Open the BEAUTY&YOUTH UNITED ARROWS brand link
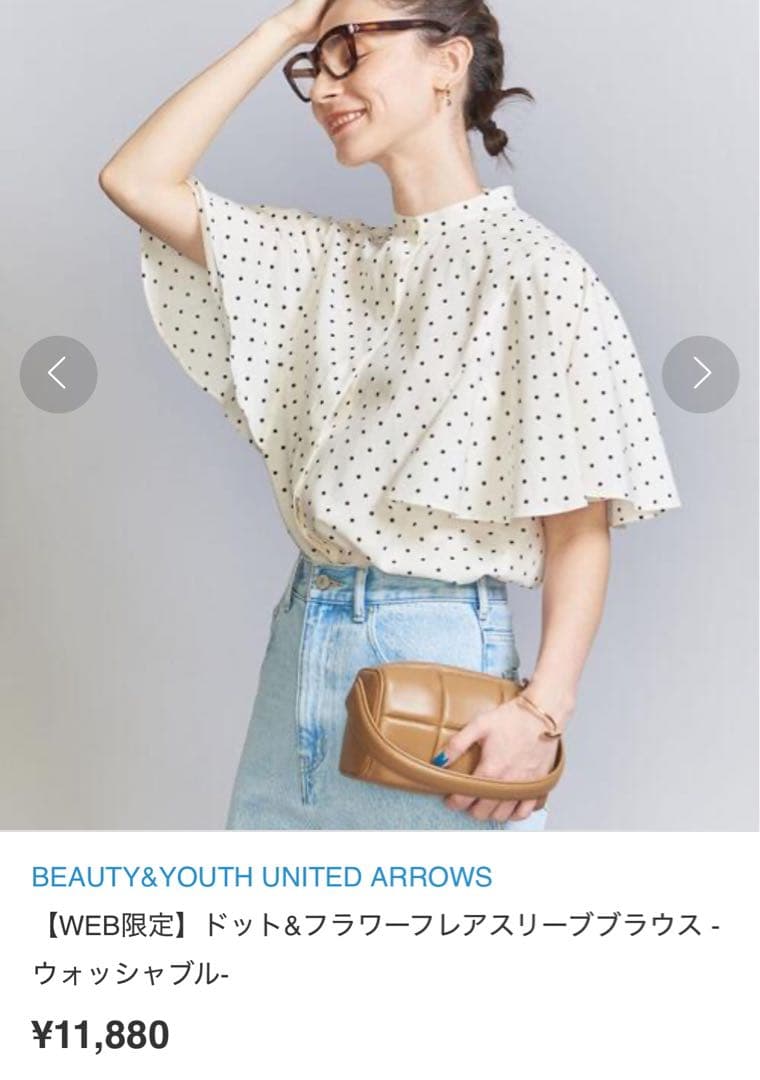 tap(262, 877)
